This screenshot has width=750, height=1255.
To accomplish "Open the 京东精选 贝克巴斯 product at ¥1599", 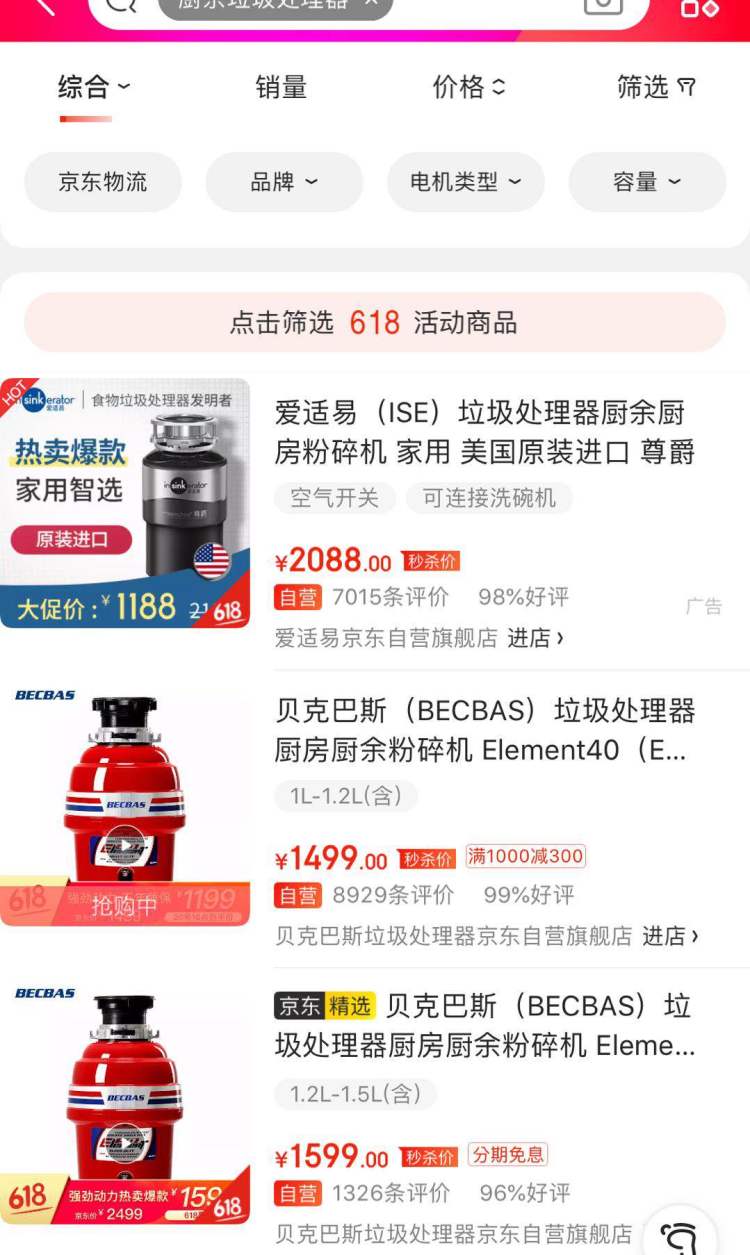I will (485, 1025).
